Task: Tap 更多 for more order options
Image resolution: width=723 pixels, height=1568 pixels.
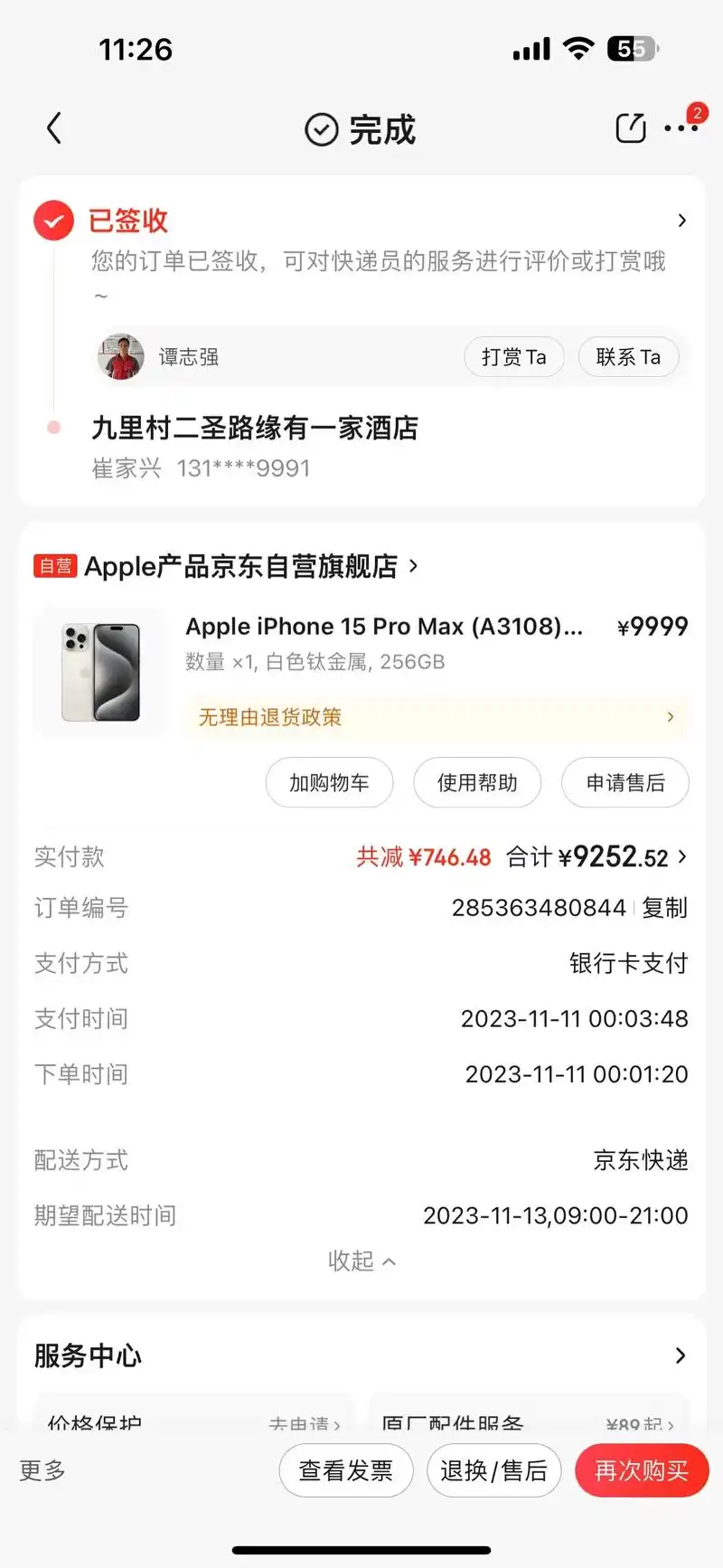Action: [x=42, y=1470]
